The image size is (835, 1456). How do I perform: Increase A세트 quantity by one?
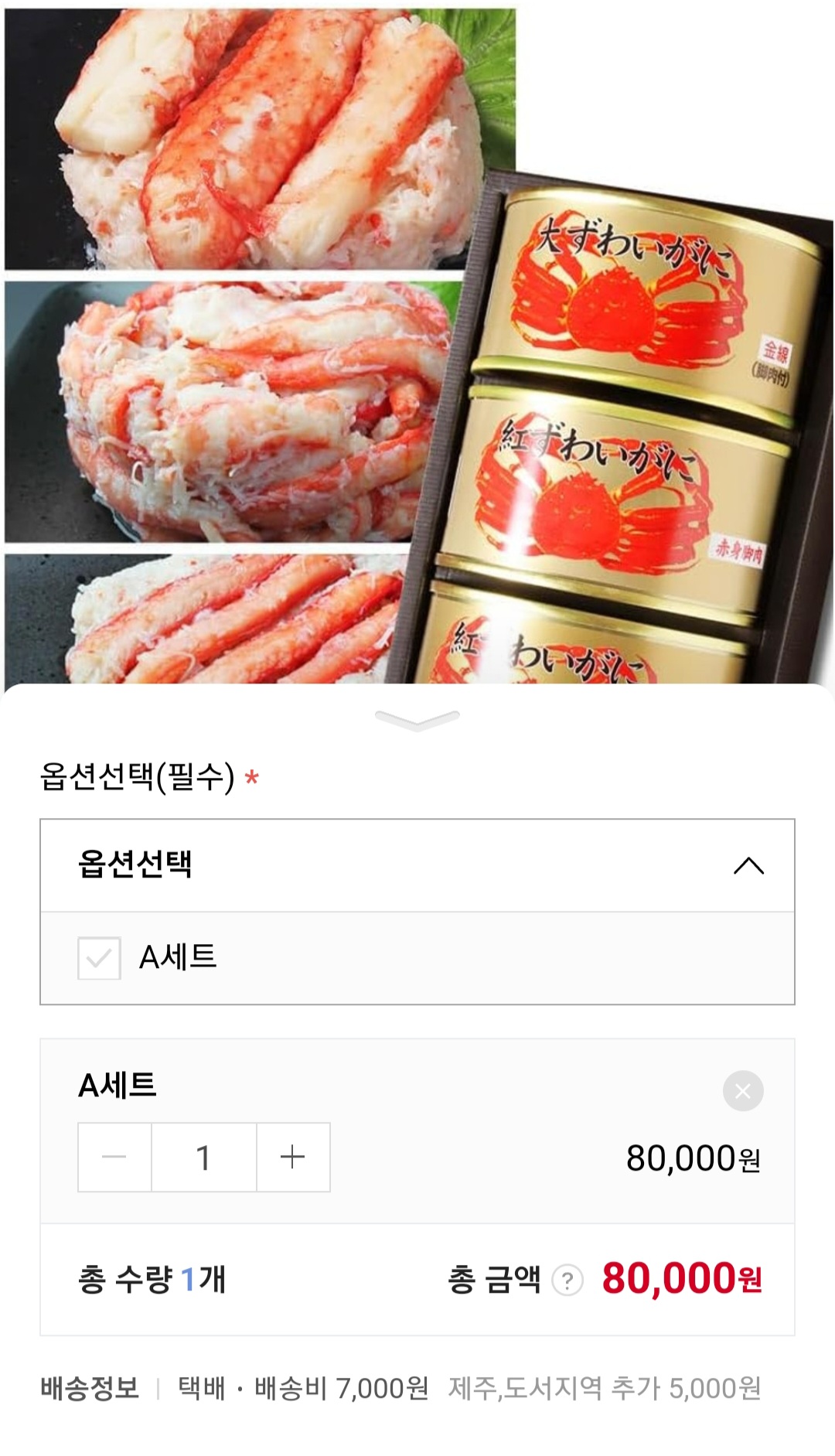click(x=293, y=1157)
